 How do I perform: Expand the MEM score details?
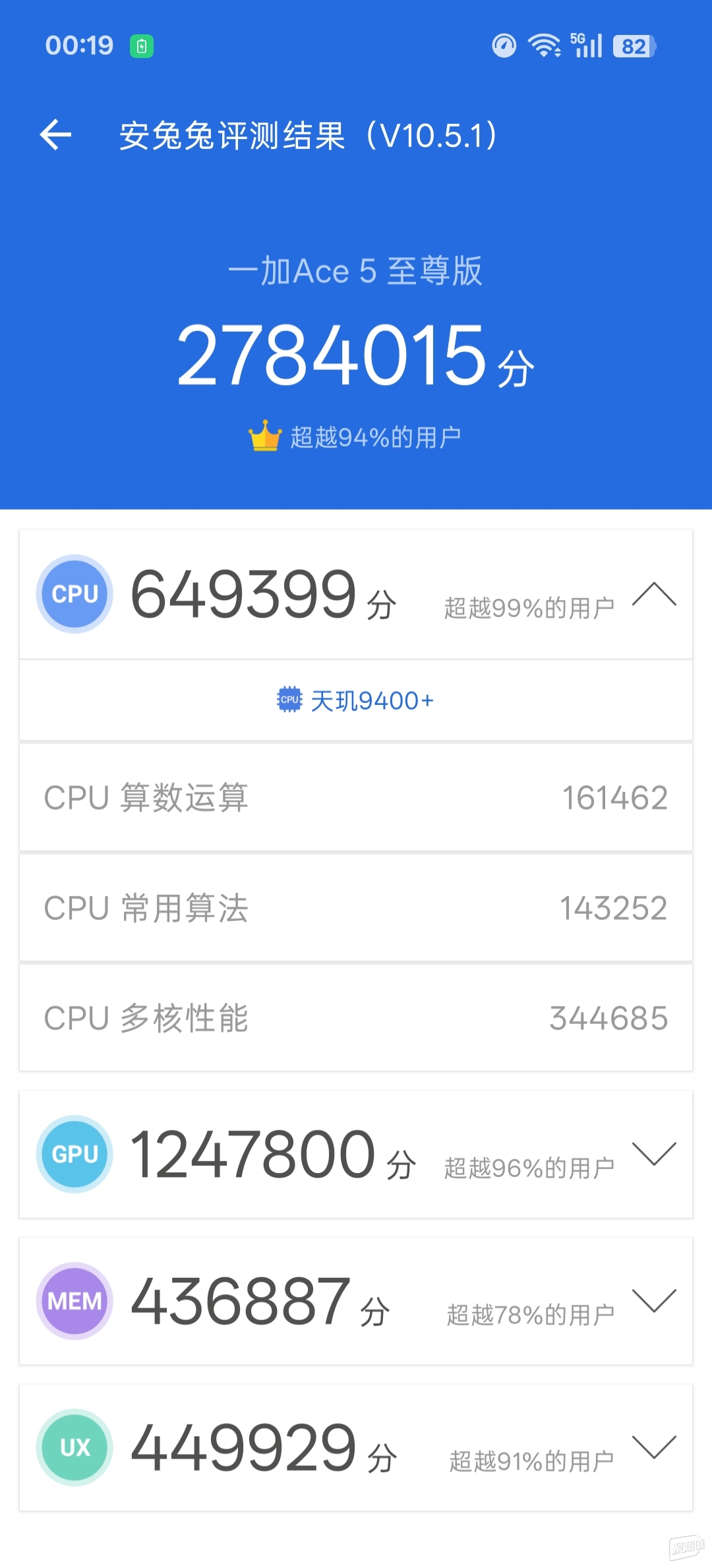click(x=654, y=1300)
